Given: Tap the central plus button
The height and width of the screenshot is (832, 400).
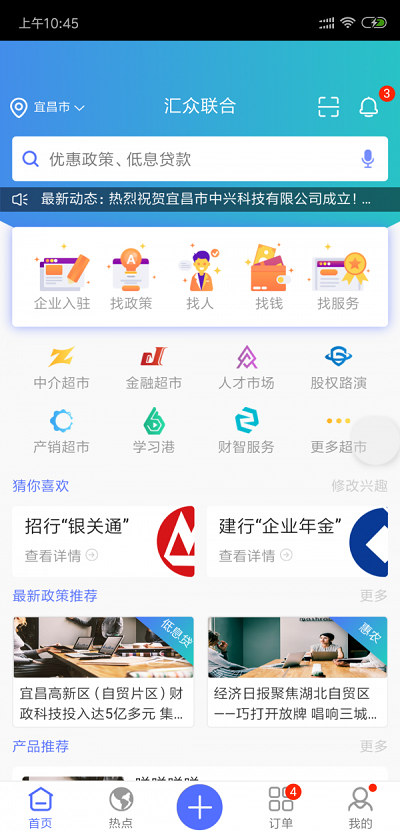Looking at the screenshot, I should pyautogui.click(x=199, y=807).
